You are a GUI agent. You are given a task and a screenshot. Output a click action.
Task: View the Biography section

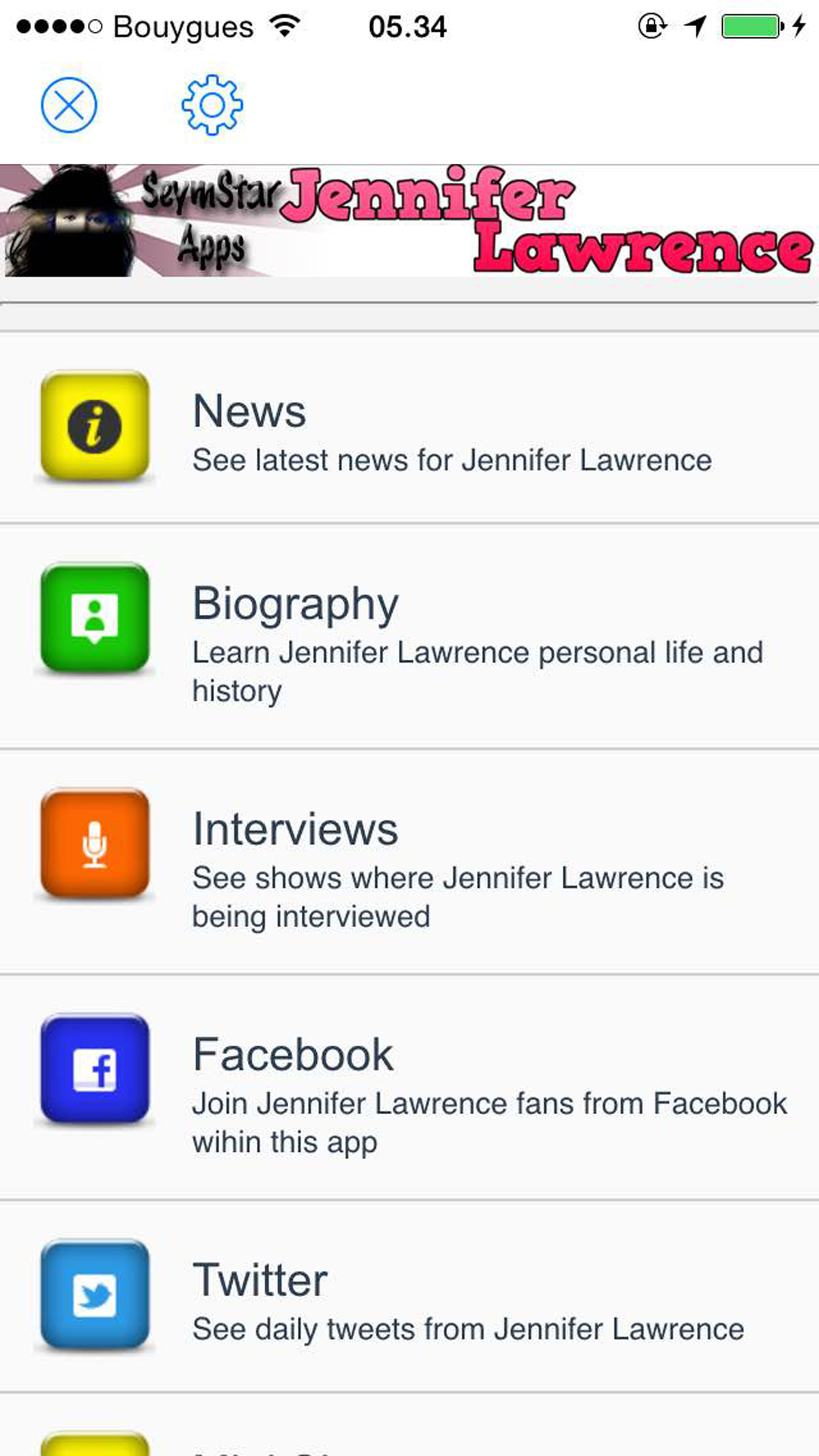(409, 637)
